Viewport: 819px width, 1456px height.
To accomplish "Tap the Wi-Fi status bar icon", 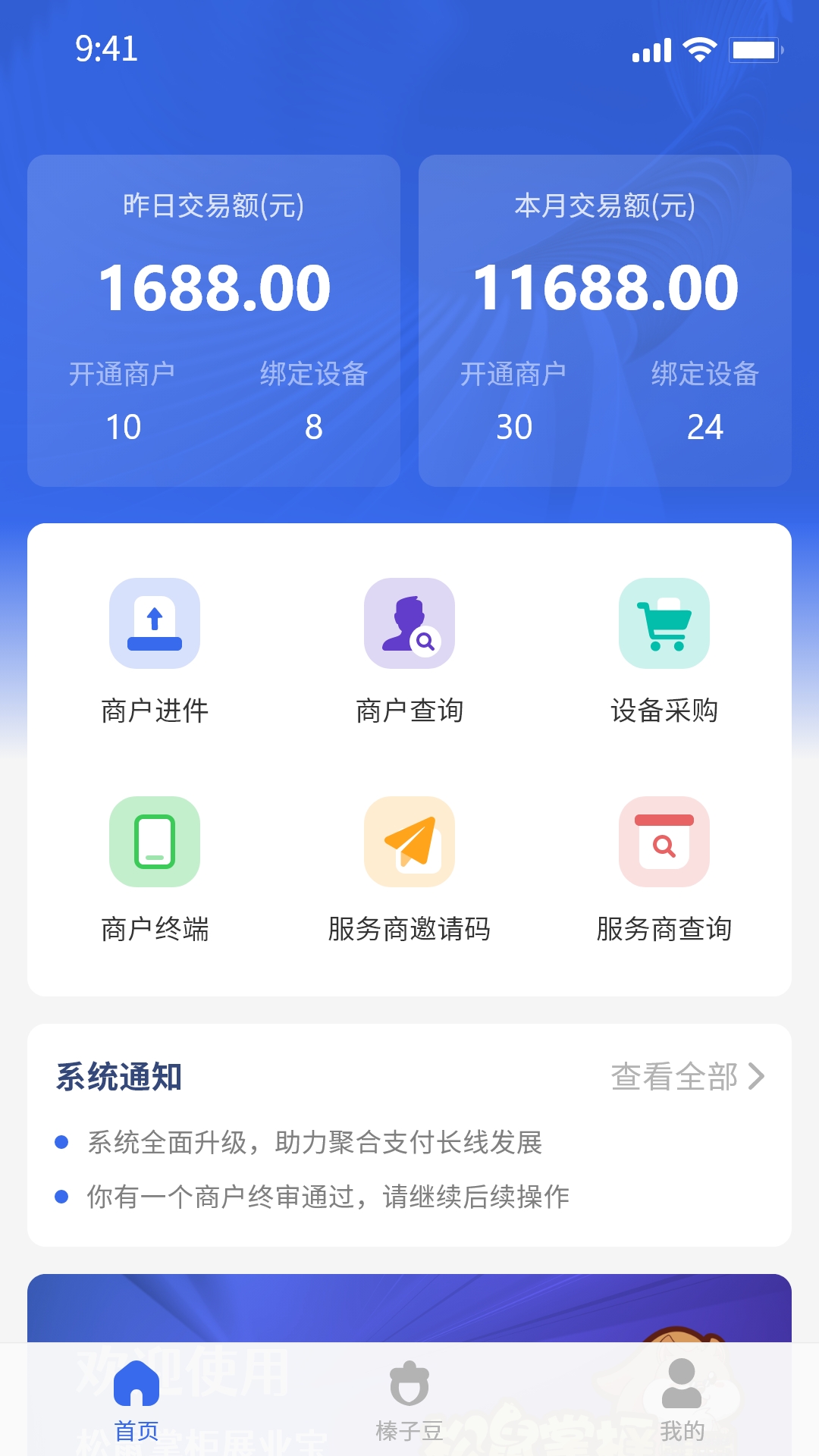I will pos(698,48).
